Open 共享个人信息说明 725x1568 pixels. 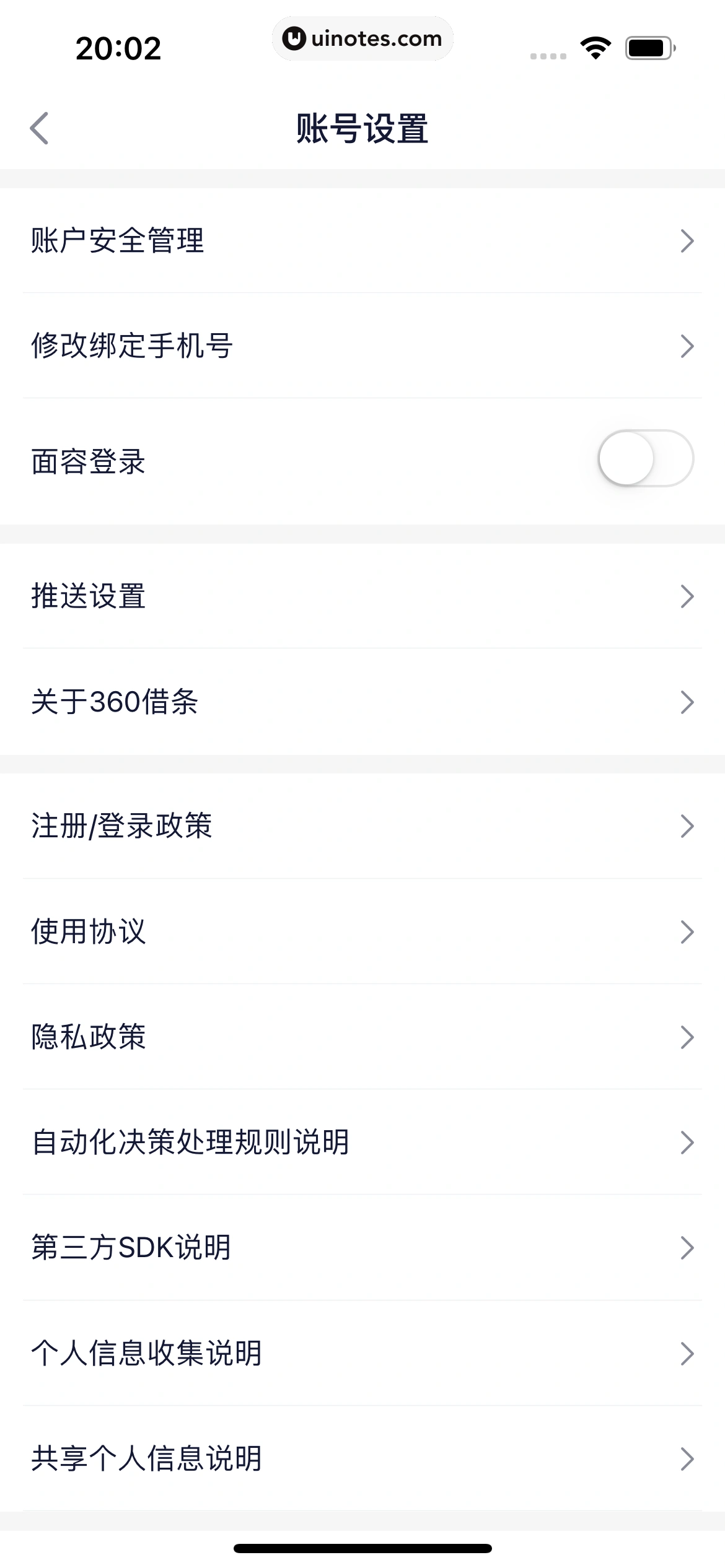(362, 1459)
